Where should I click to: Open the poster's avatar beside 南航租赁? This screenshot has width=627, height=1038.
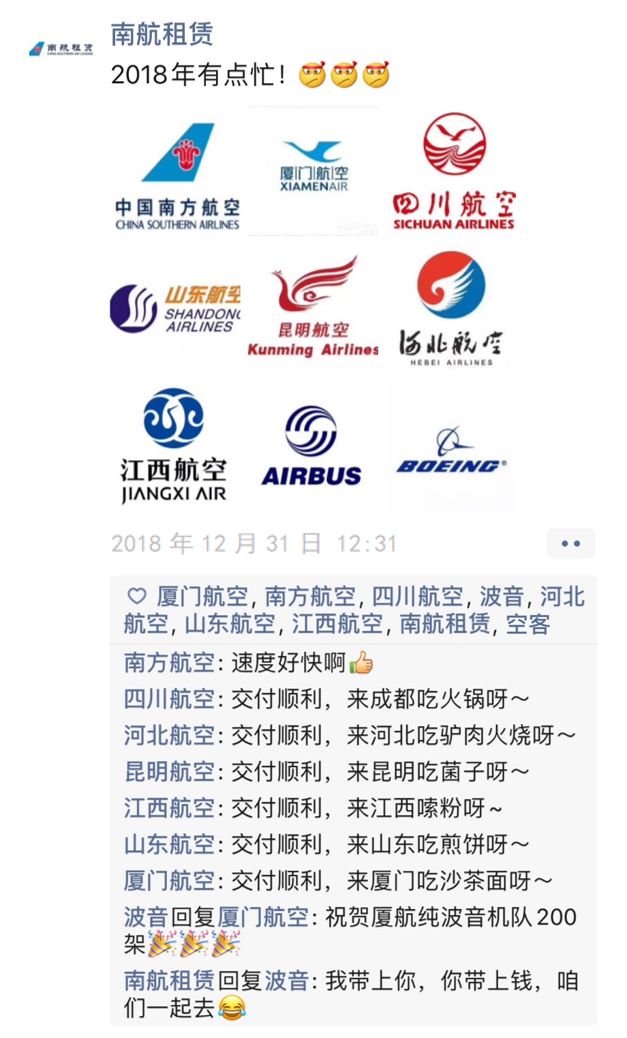(x=61, y=48)
